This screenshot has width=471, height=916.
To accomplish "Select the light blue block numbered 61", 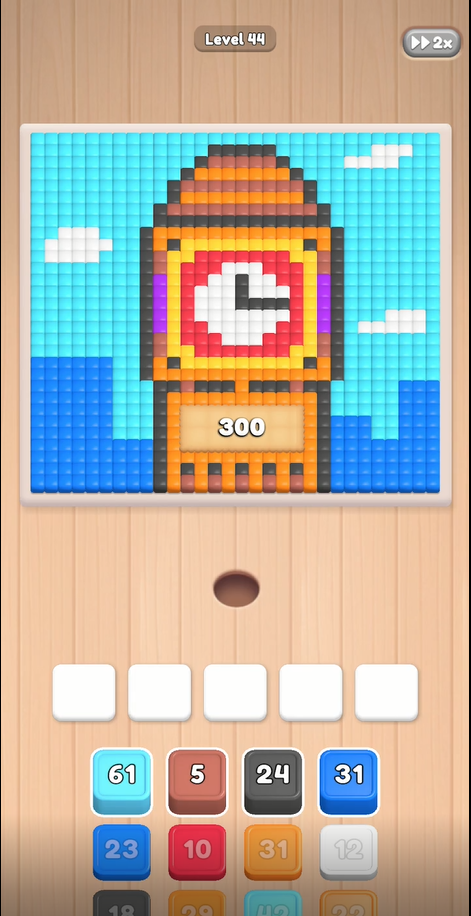I will [x=122, y=782].
